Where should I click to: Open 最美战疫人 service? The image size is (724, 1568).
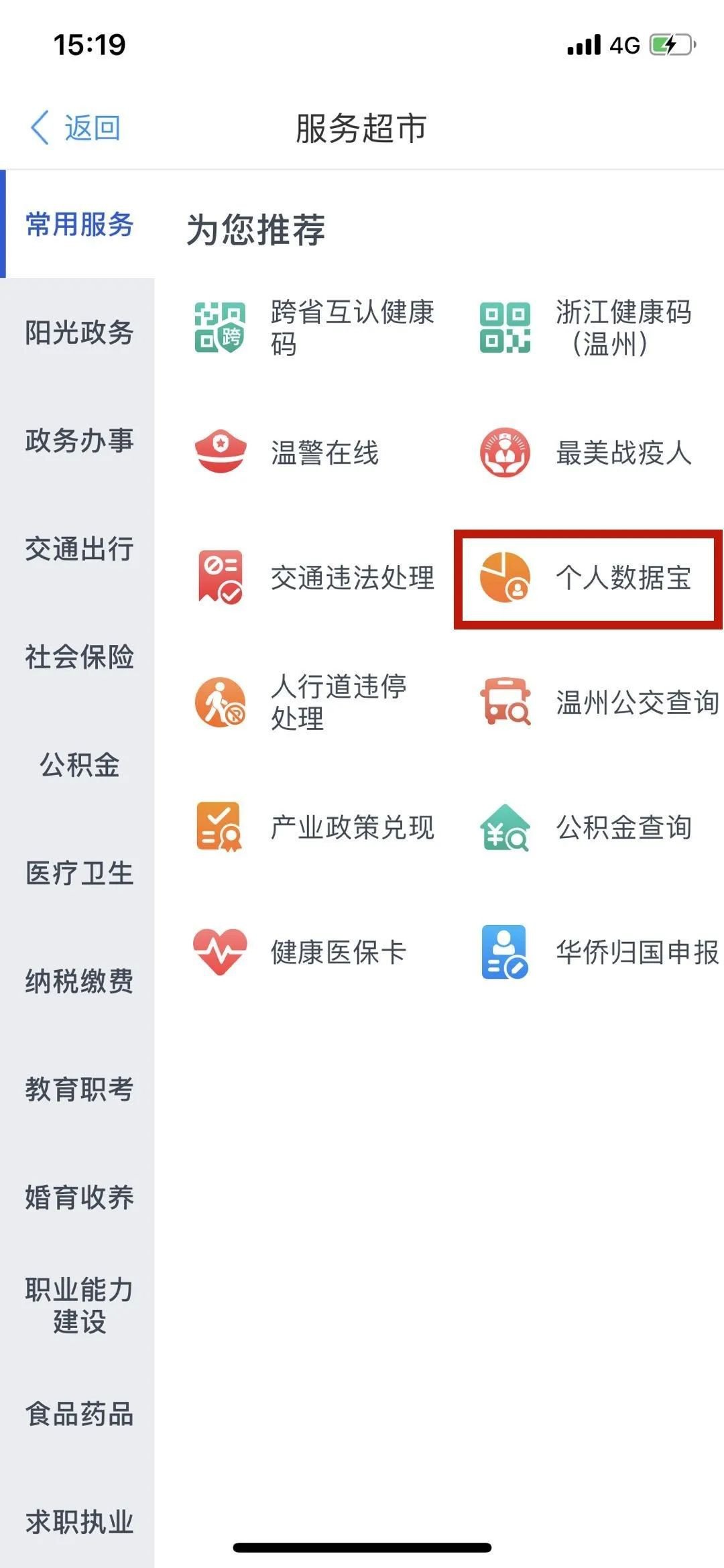coord(587,453)
